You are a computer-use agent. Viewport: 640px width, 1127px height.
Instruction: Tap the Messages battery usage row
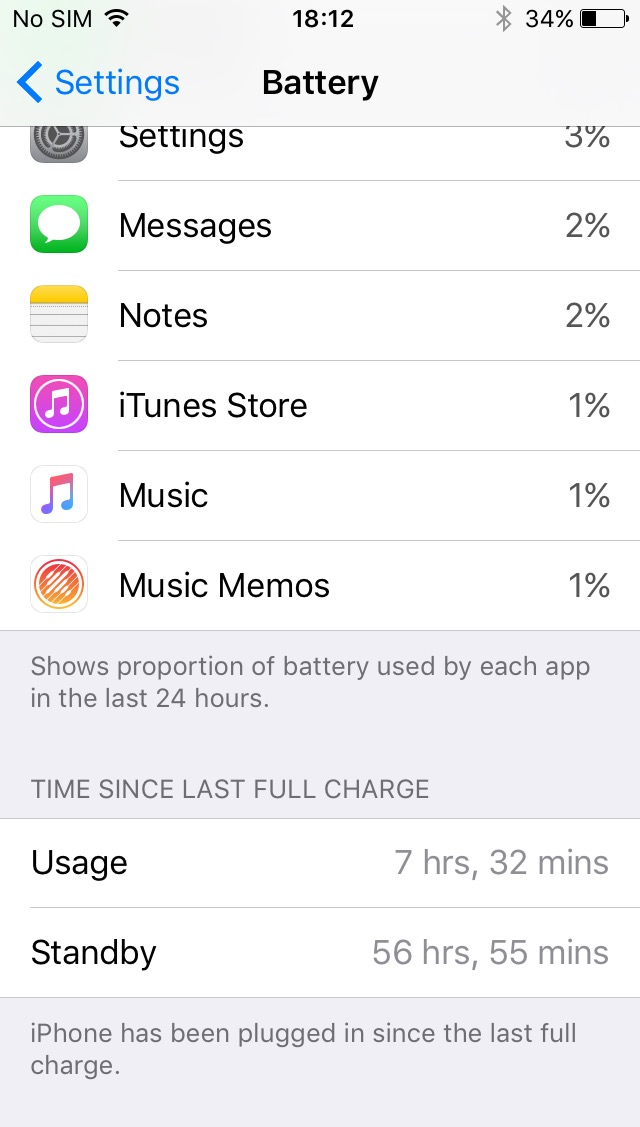pos(320,226)
